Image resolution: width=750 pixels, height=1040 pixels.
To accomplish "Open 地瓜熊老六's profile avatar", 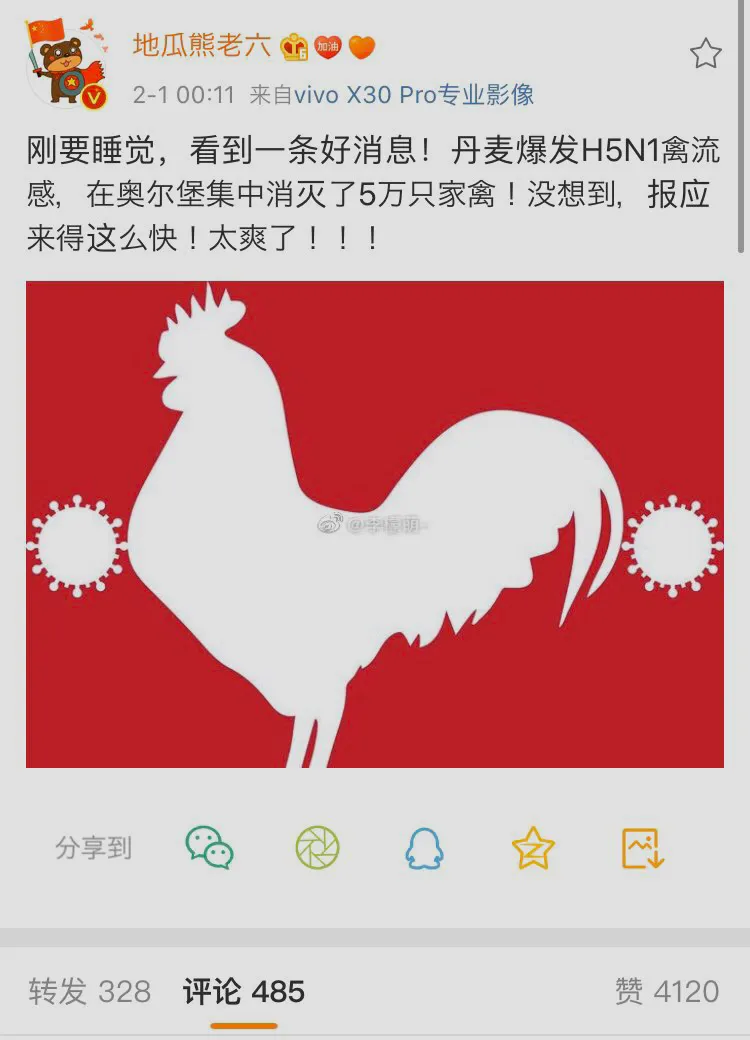I will coord(66,63).
